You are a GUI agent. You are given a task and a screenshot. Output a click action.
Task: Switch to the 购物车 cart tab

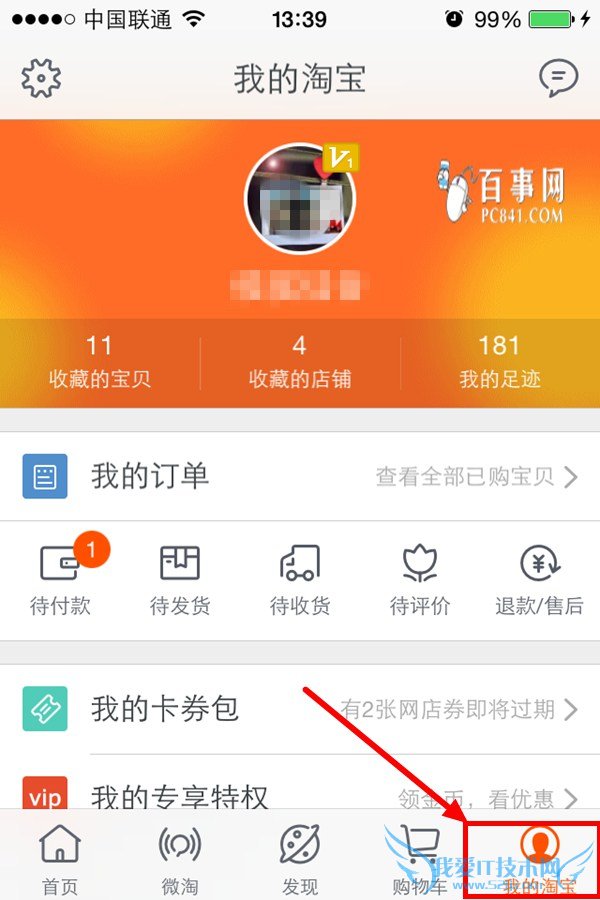[420, 858]
